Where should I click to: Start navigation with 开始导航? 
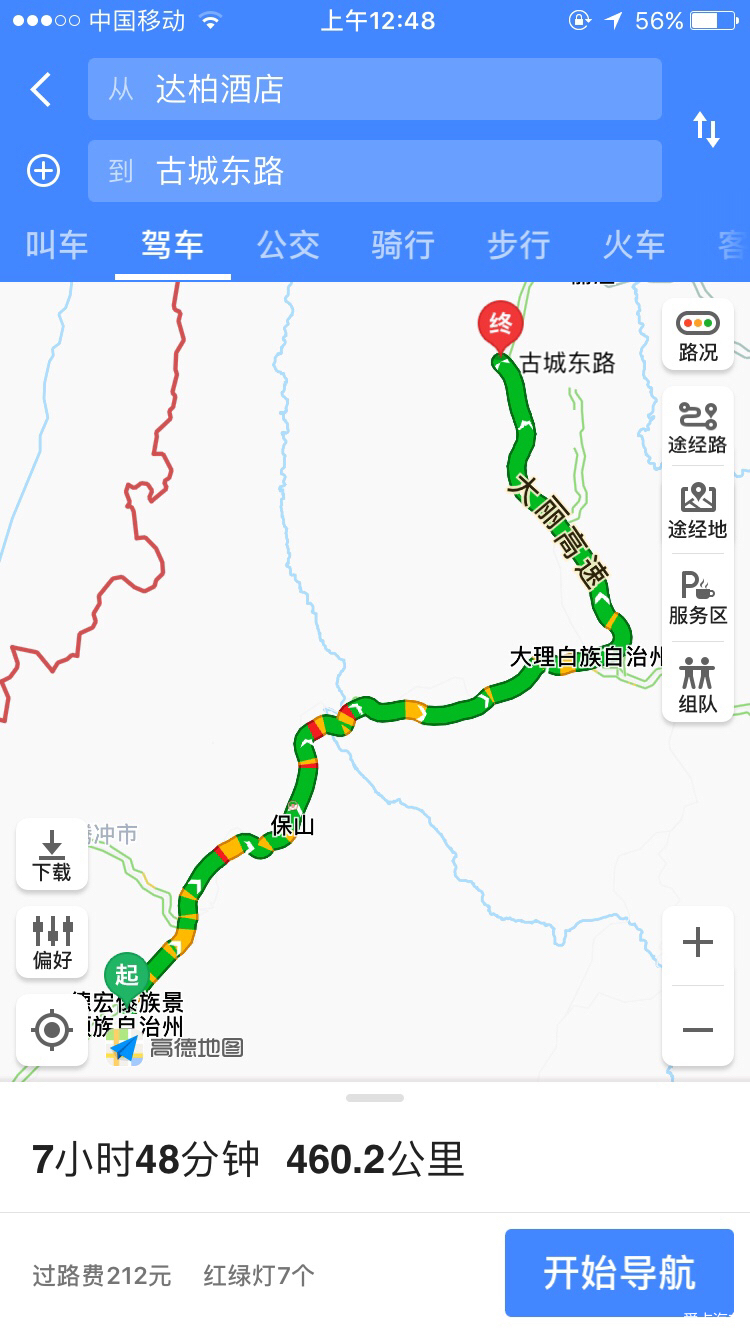click(619, 1273)
